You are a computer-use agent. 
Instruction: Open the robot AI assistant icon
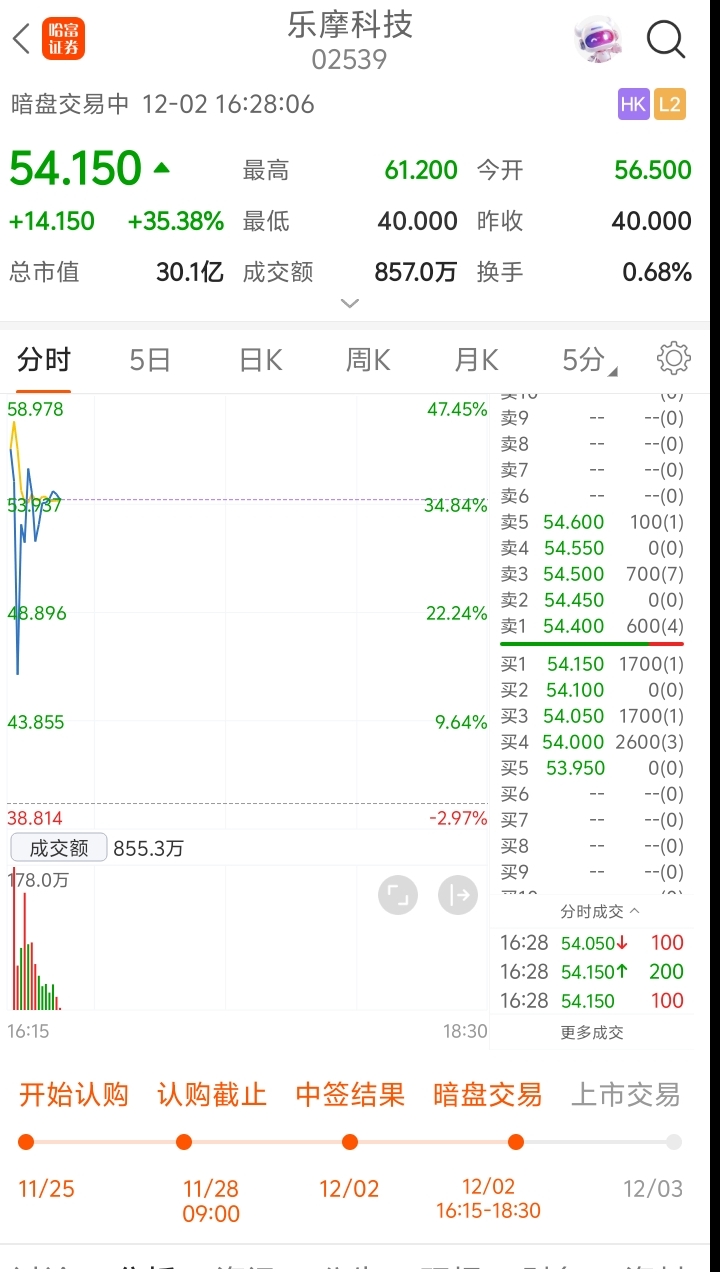[x=597, y=40]
